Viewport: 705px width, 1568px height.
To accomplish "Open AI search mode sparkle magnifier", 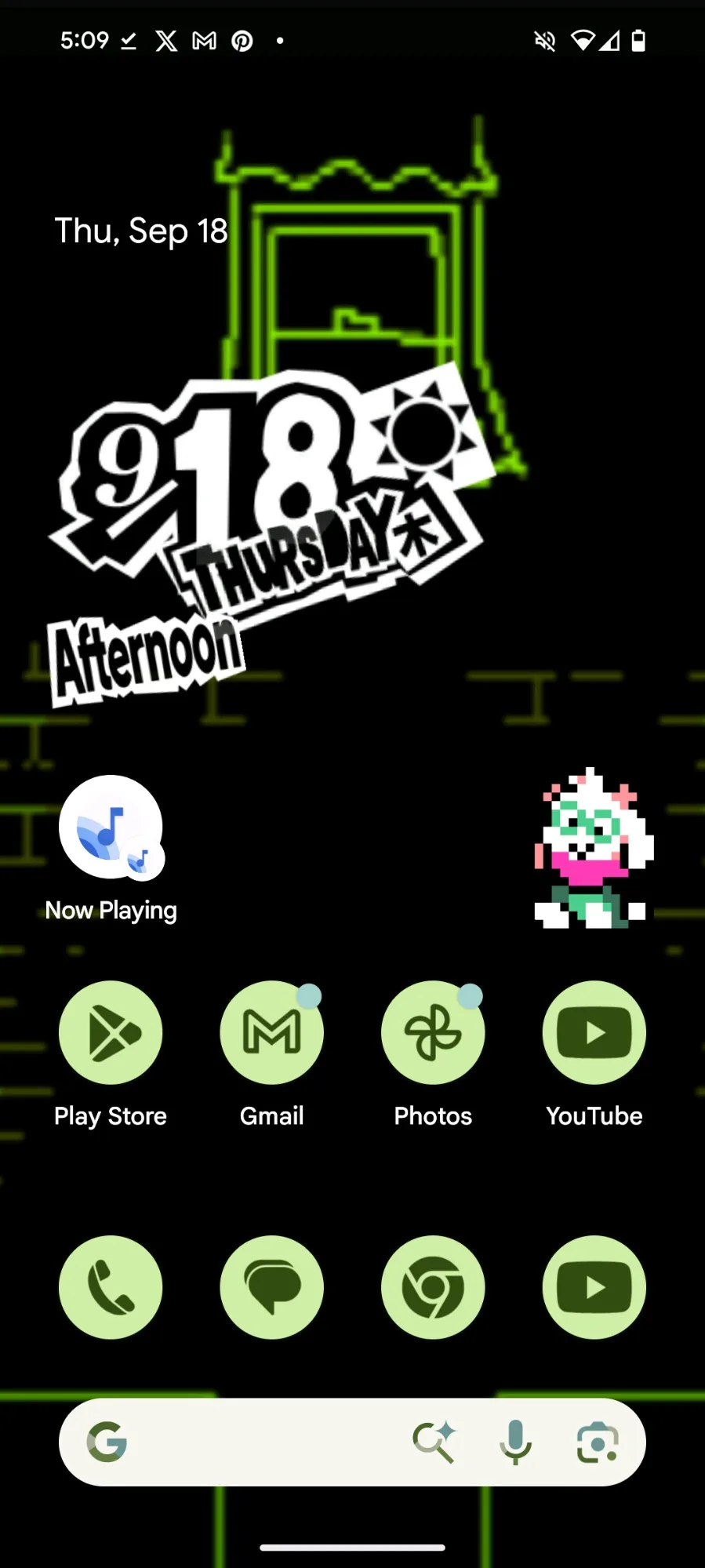I will [x=434, y=1442].
